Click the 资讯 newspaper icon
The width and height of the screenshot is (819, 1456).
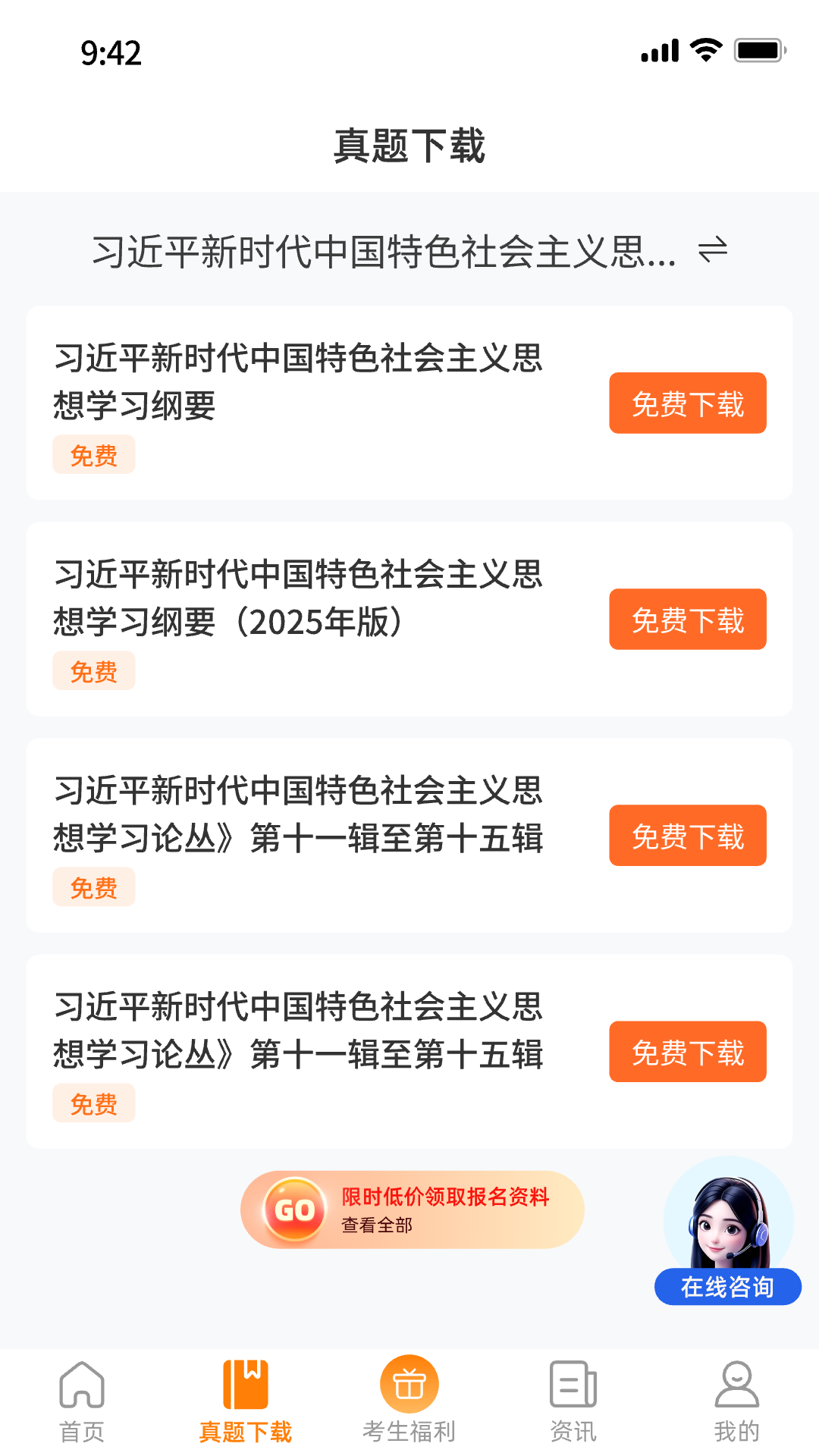tap(573, 1383)
